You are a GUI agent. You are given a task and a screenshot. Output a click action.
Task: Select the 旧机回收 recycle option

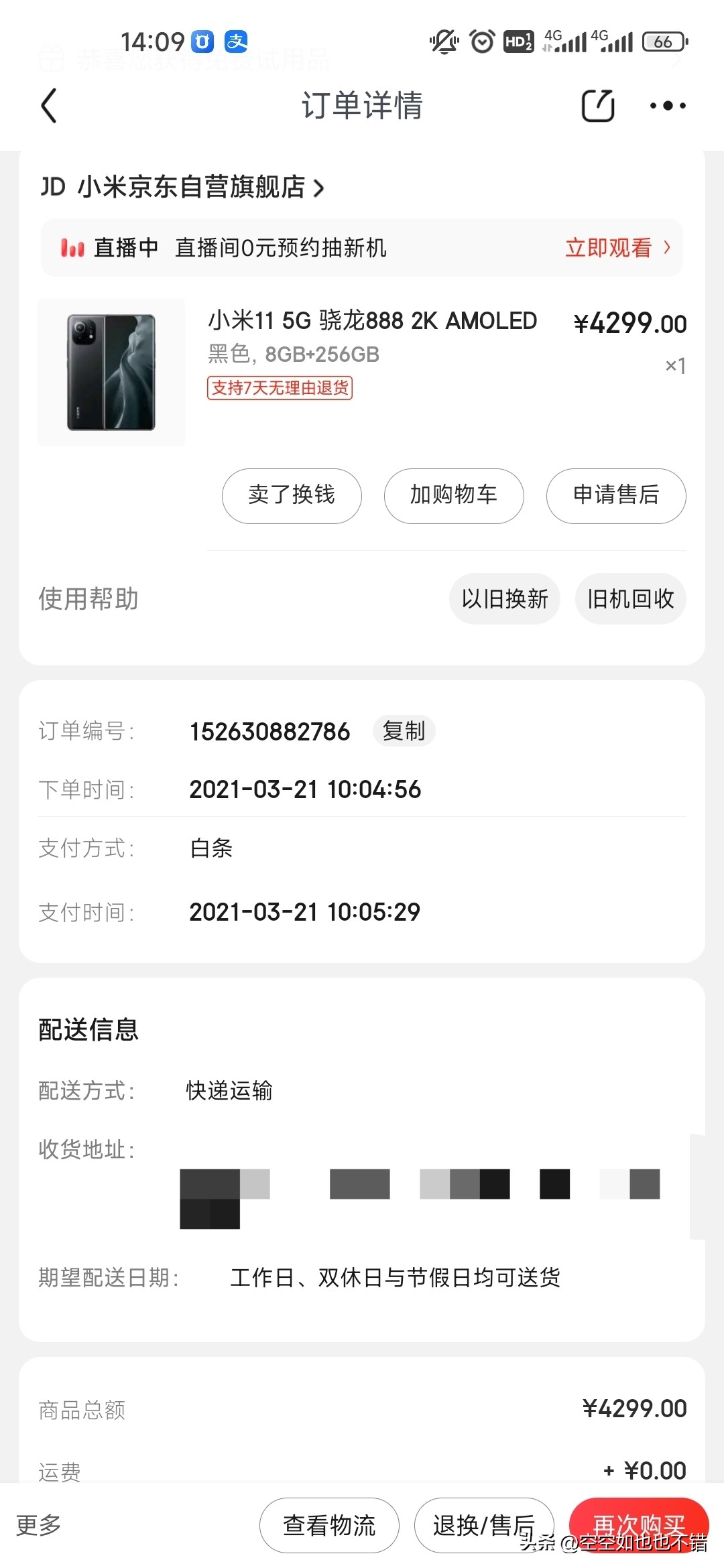pos(629,599)
